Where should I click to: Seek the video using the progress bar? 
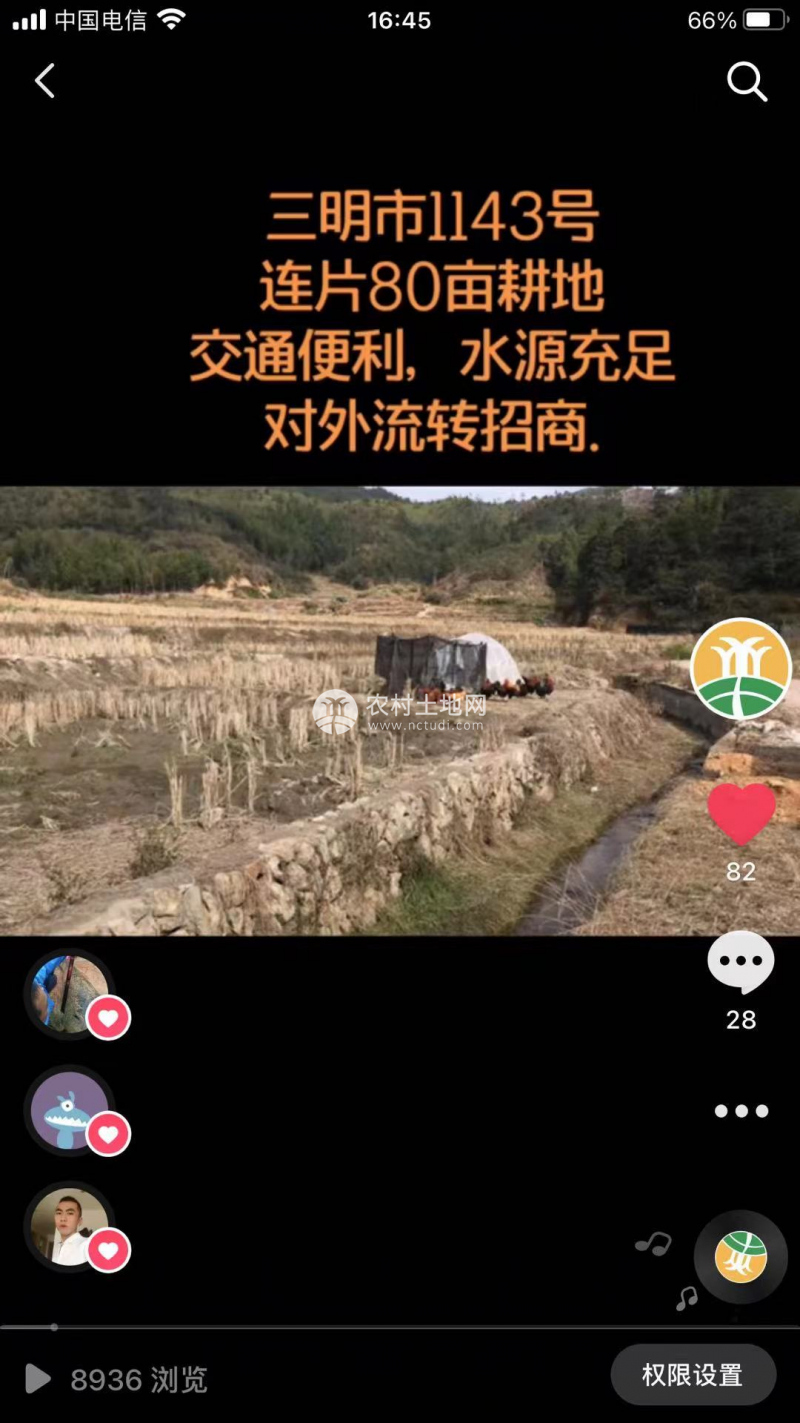[400, 1327]
